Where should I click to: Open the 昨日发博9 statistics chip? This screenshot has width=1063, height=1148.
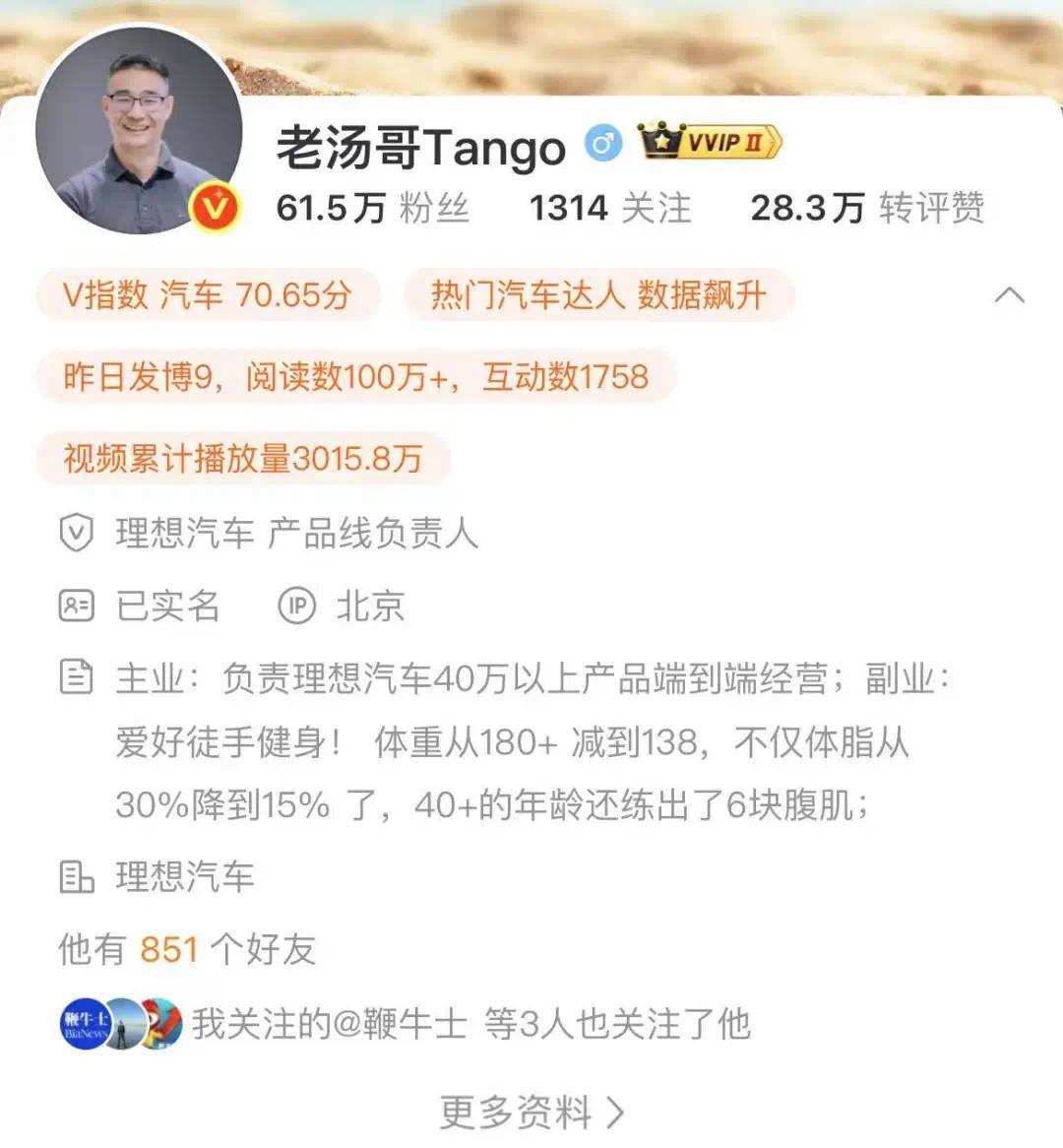click(355, 376)
